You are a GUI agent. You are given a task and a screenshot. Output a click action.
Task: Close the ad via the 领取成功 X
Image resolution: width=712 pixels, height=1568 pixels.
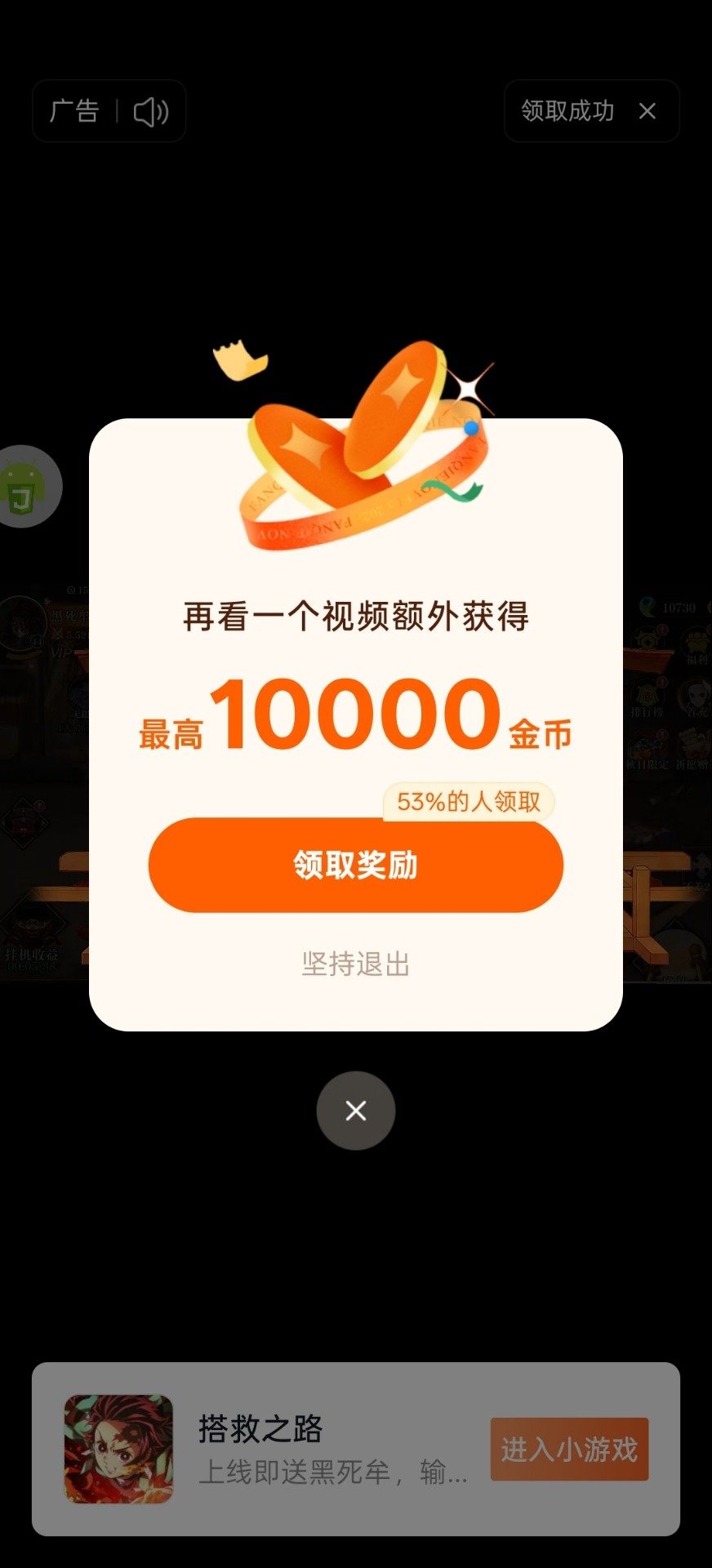click(x=647, y=111)
